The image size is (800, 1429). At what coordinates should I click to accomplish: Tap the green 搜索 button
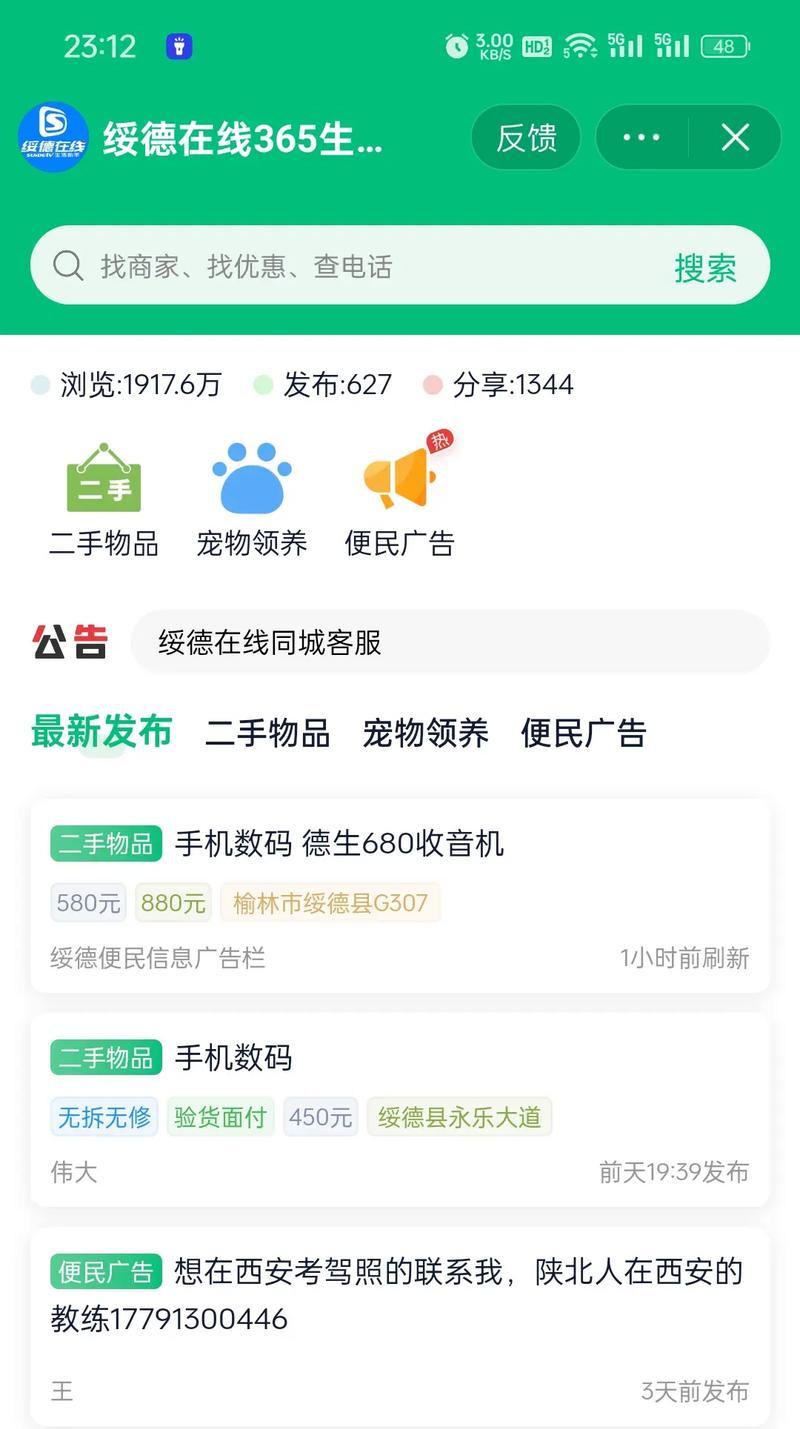705,267
